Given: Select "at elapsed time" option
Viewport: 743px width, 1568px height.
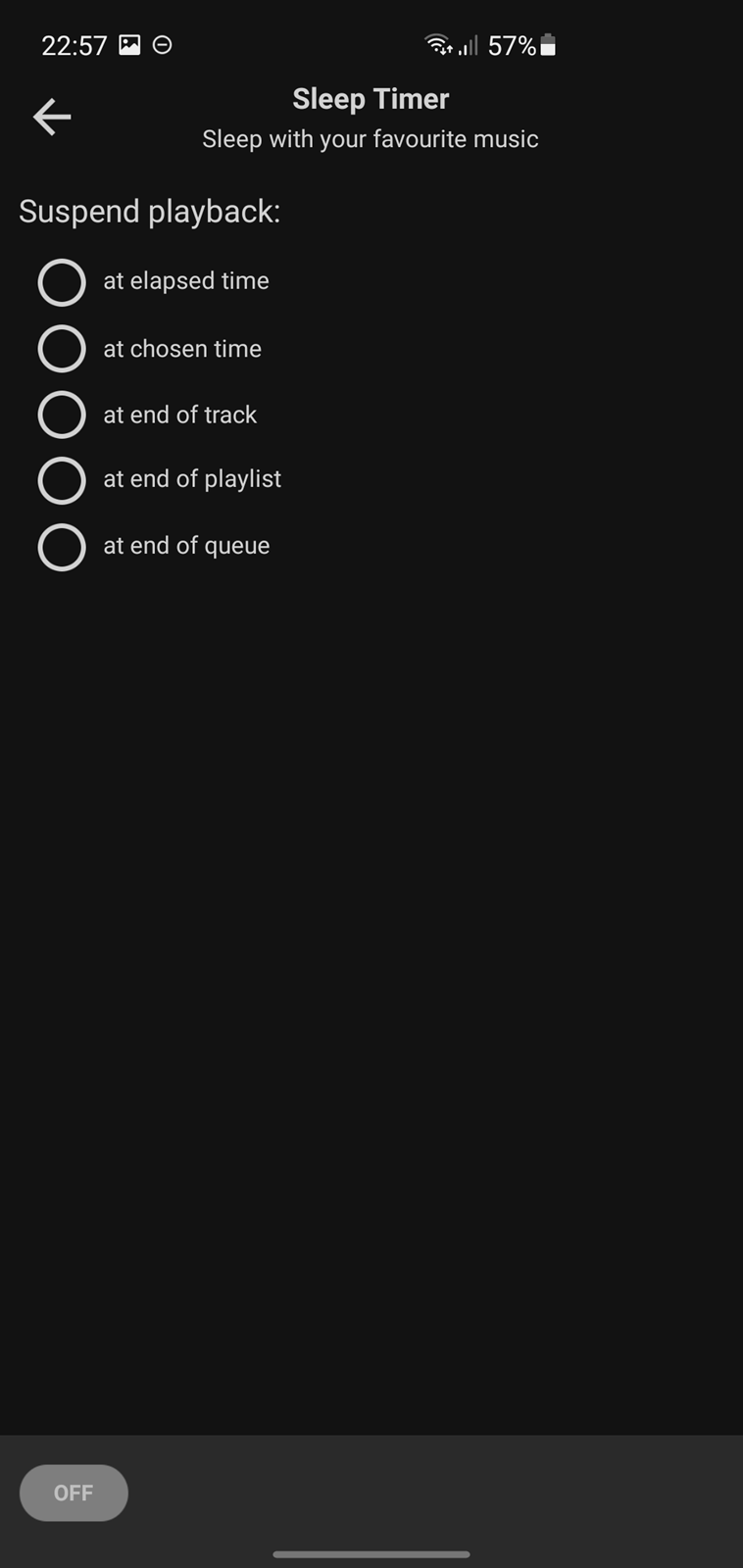Looking at the screenshot, I should point(154,282).
